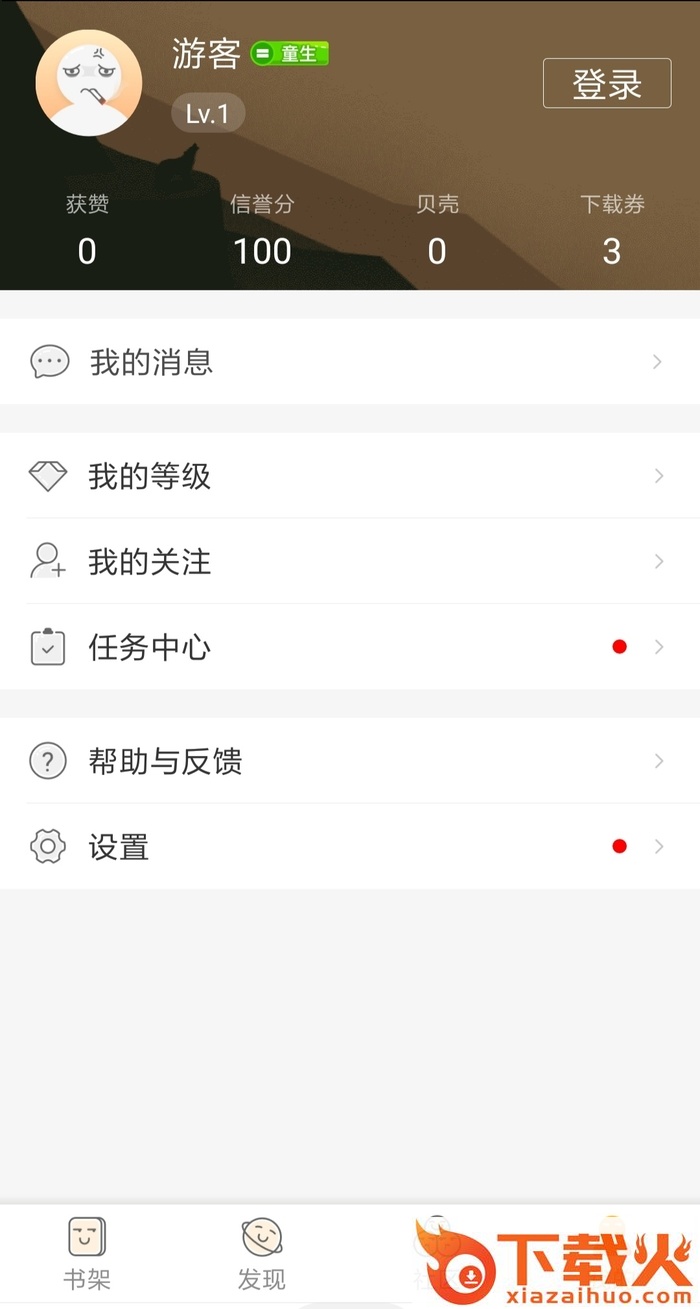700x1309 pixels.
Task: Switch to the 书架 bookshelf tab
Action: [87, 1253]
